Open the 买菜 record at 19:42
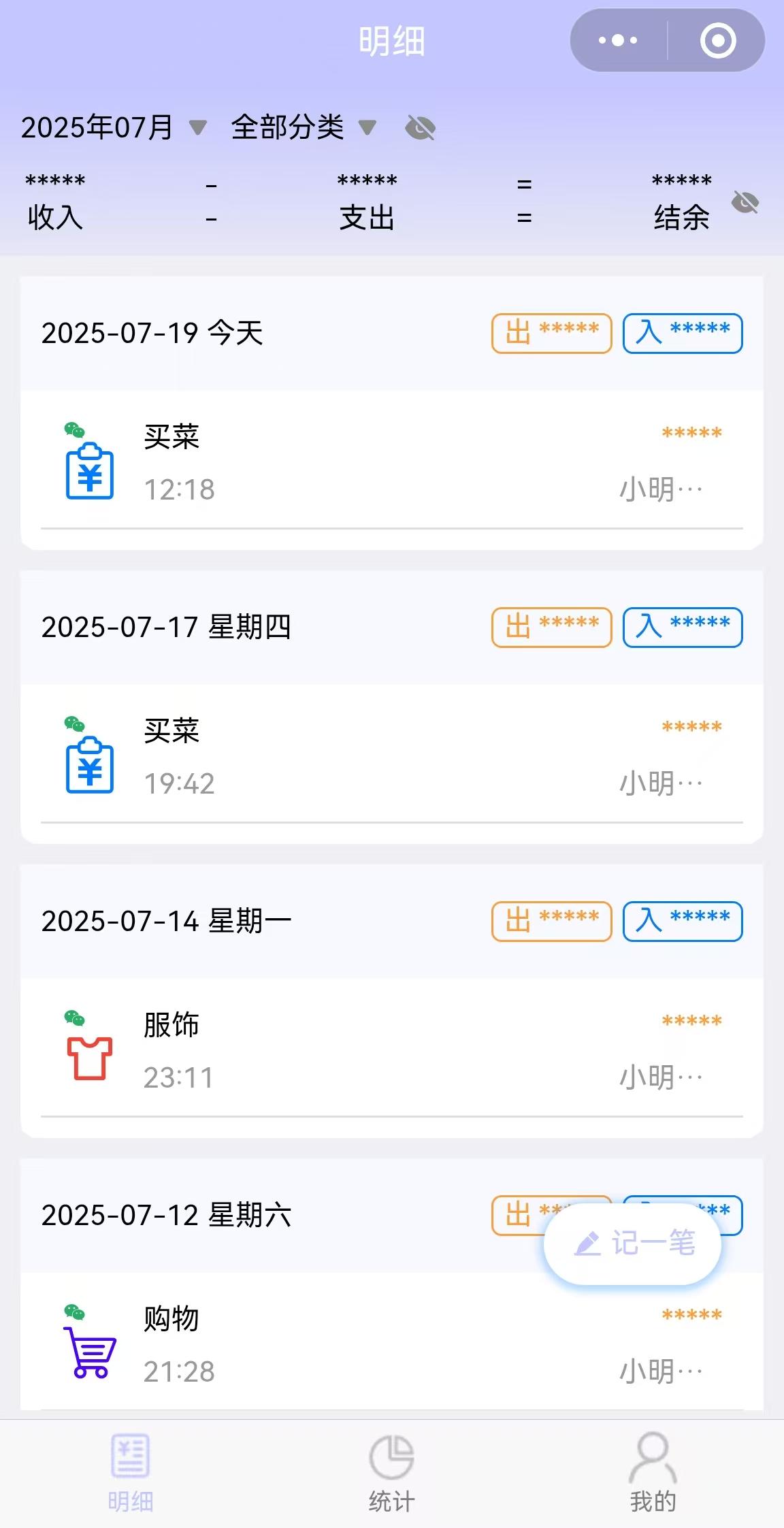784x1528 pixels. pos(392,756)
